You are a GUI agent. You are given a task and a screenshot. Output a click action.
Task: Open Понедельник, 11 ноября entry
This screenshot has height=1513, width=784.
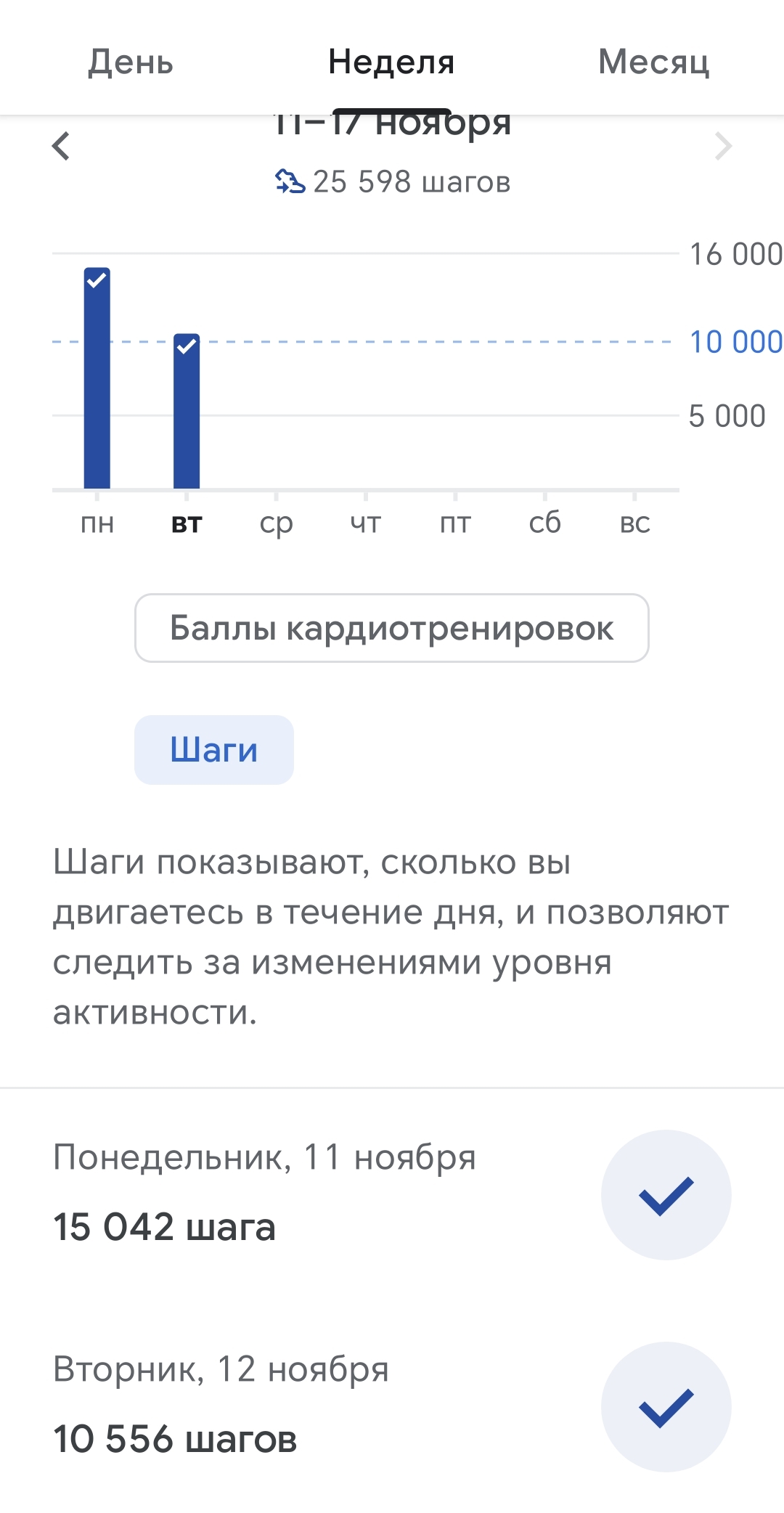click(392, 1194)
